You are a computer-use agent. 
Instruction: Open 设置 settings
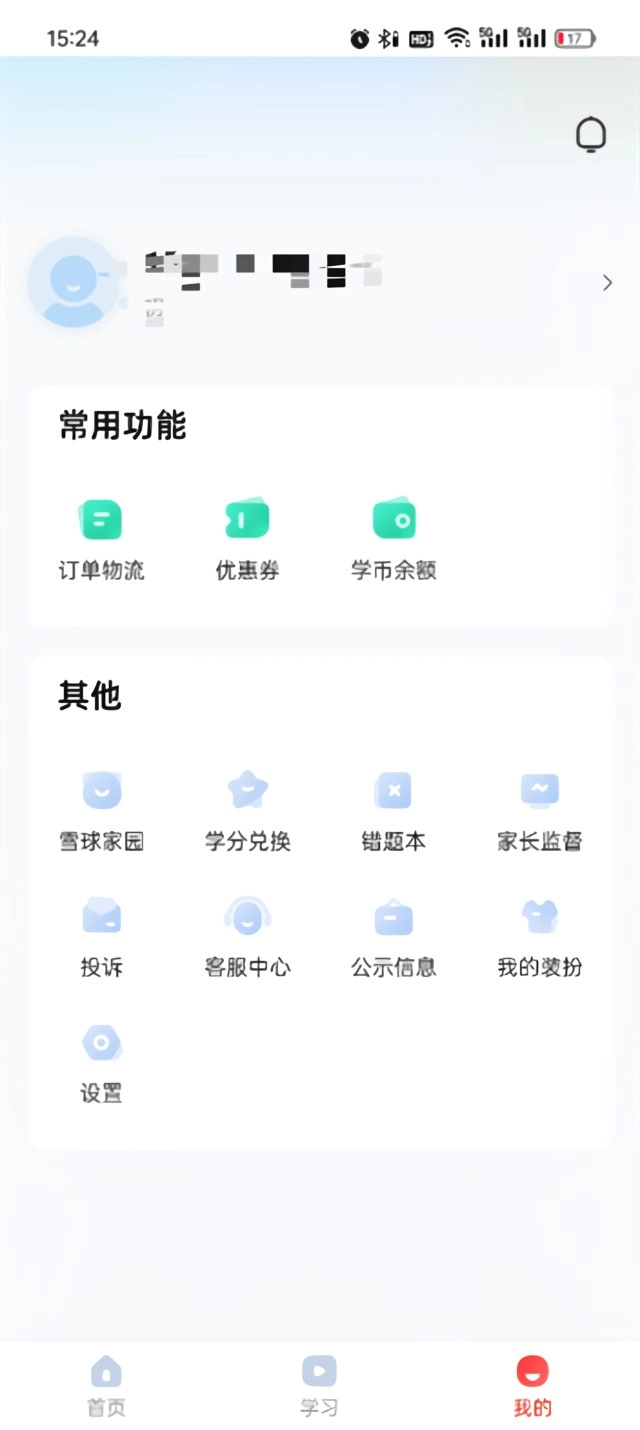pos(101,1062)
